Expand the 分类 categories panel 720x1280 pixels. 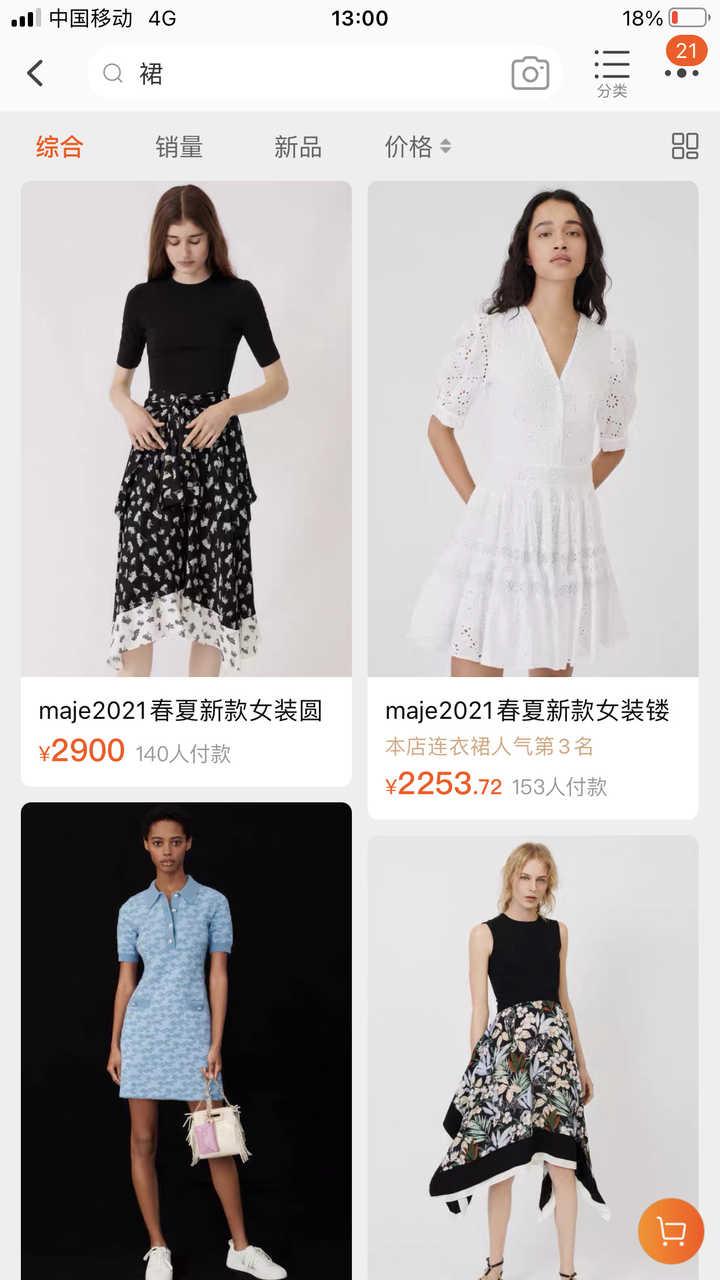[x=611, y=73]
